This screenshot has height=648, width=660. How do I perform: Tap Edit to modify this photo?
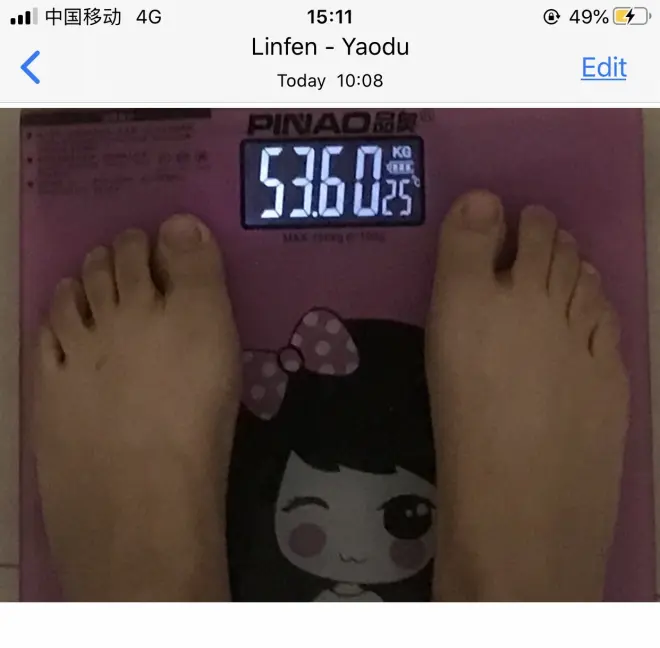tap(603, 67)
